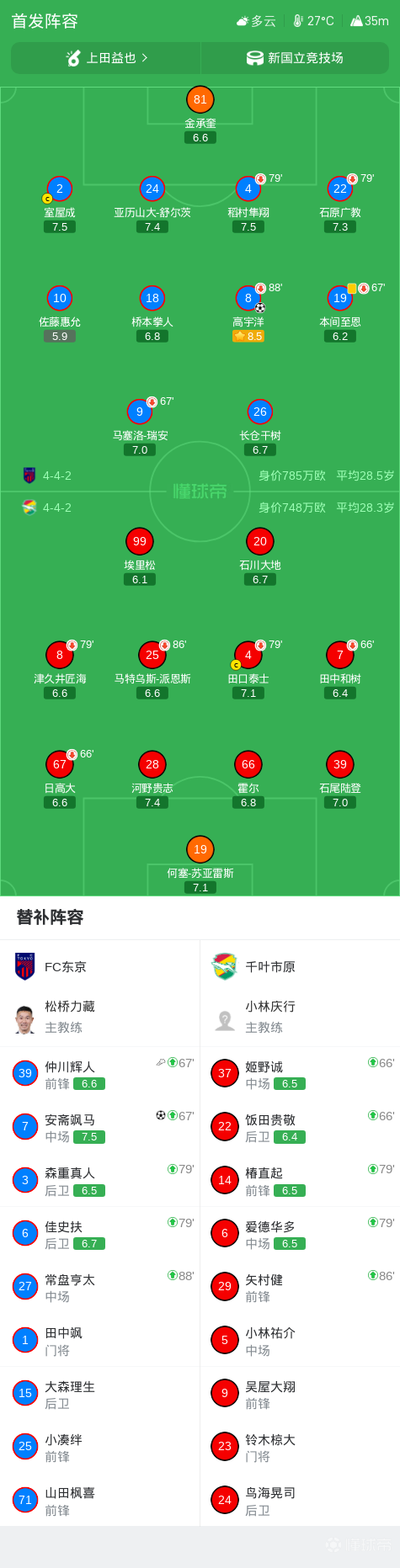Open 马塞洛-瑞安 striker profile
400x1568 pixels.
[x=140, y=428]
